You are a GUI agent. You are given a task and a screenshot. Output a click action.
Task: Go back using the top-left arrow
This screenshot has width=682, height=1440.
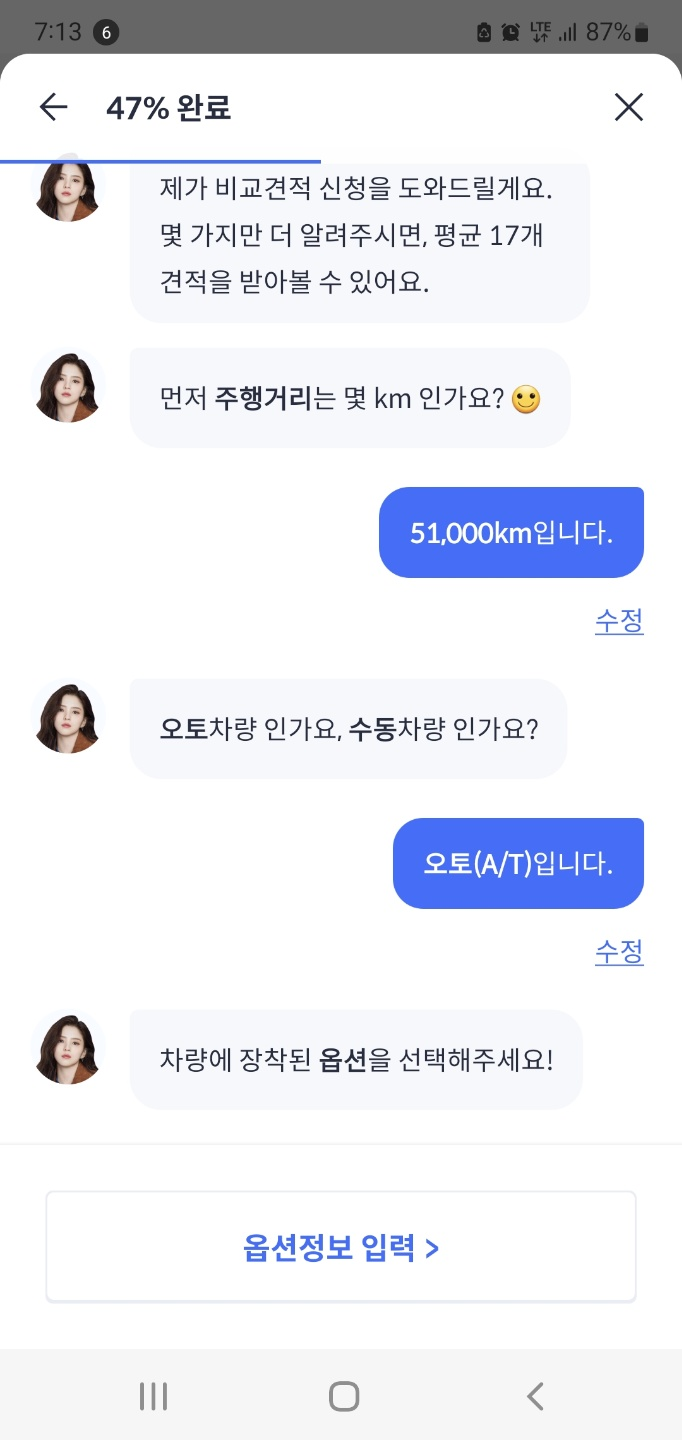(53, 107)
